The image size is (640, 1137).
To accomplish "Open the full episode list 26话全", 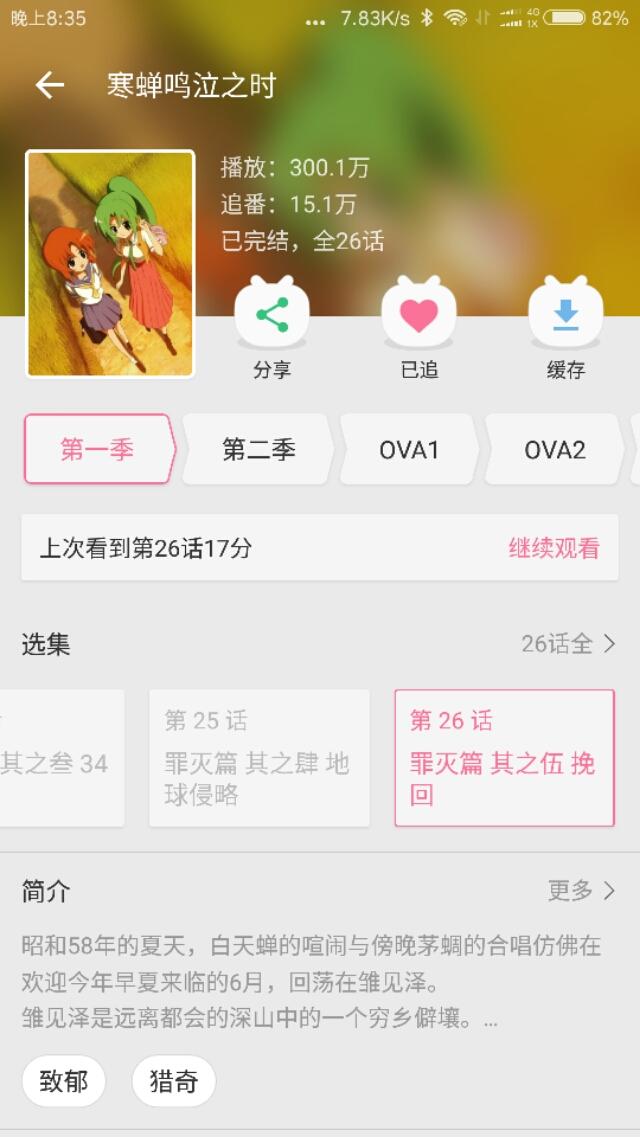I will (568, 643).
